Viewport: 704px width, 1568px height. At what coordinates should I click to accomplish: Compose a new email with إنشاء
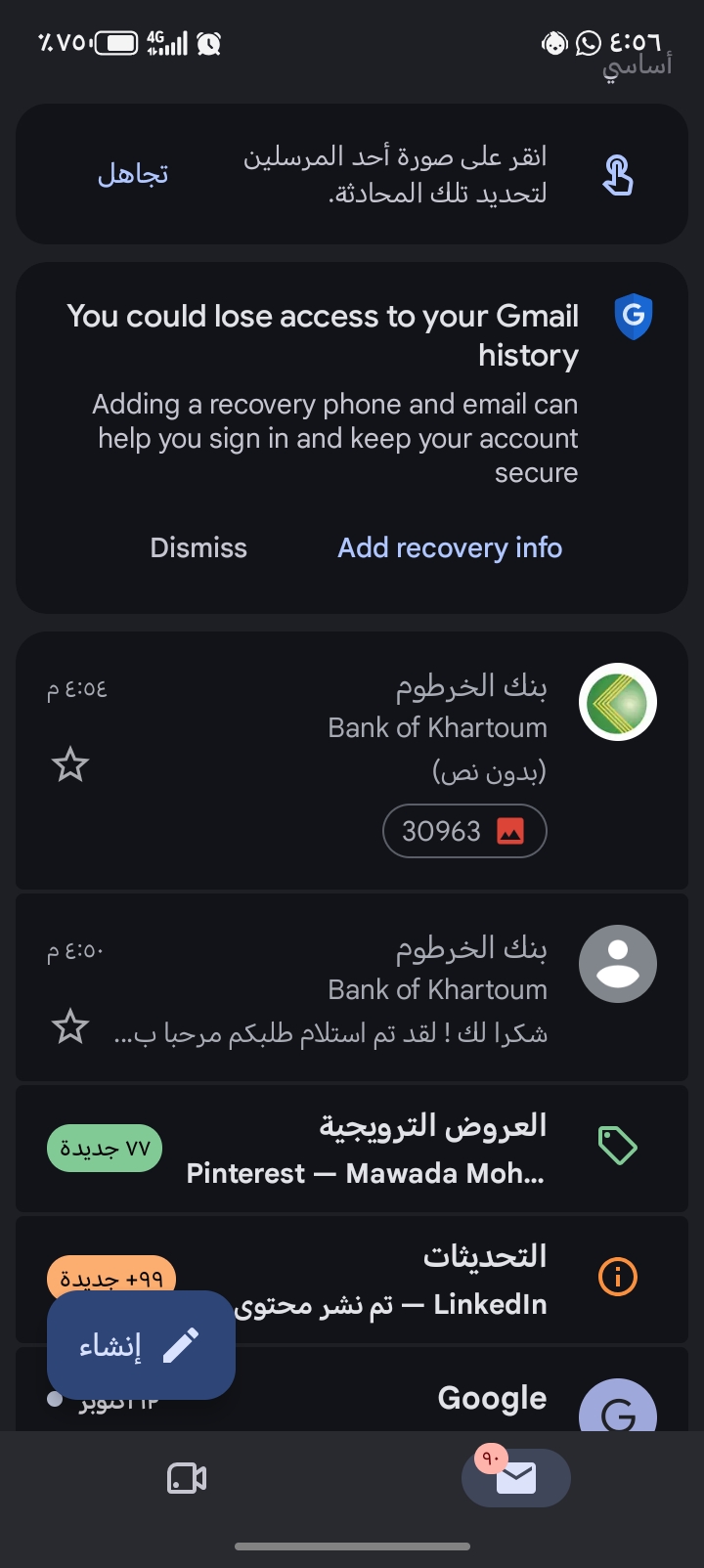[141, 1345]
